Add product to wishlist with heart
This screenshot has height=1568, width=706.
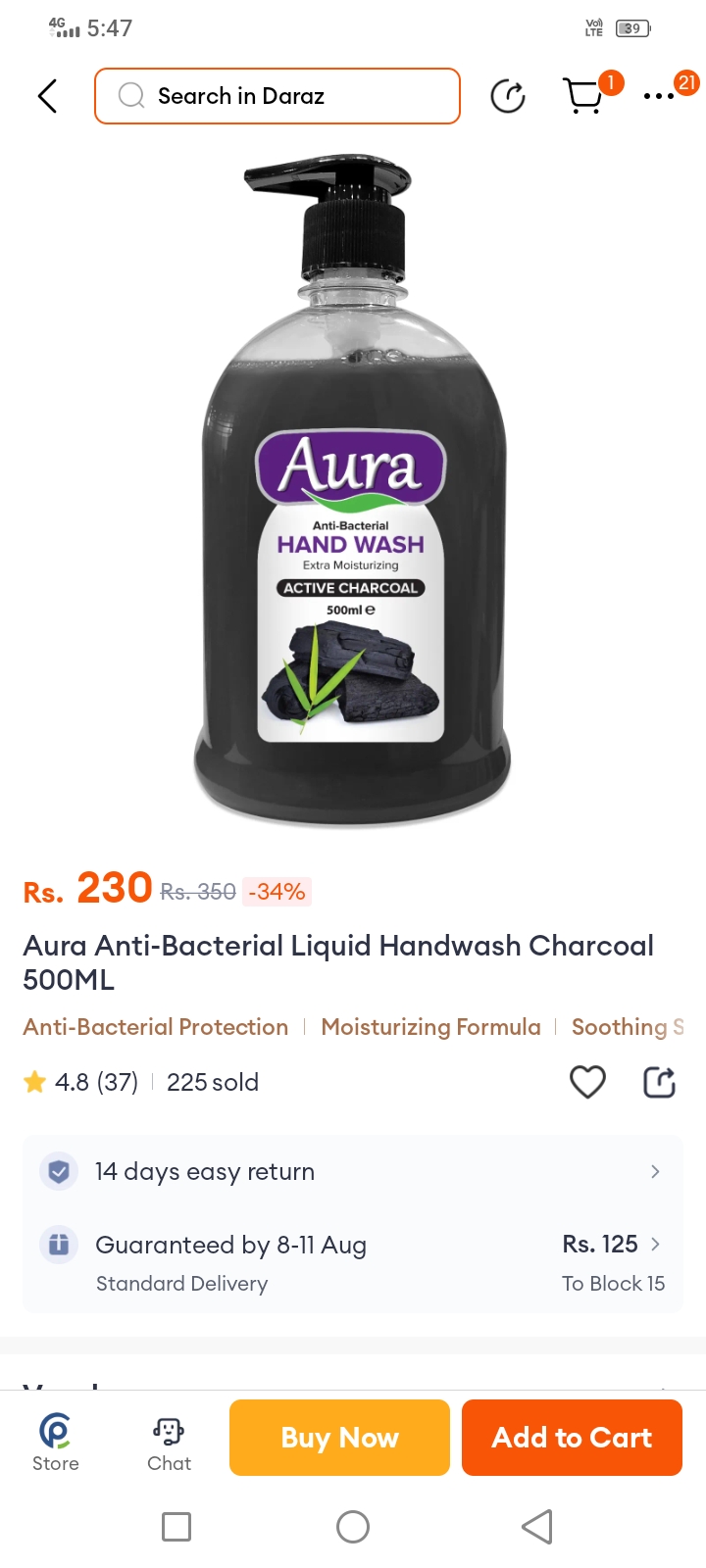[587, 1082]
